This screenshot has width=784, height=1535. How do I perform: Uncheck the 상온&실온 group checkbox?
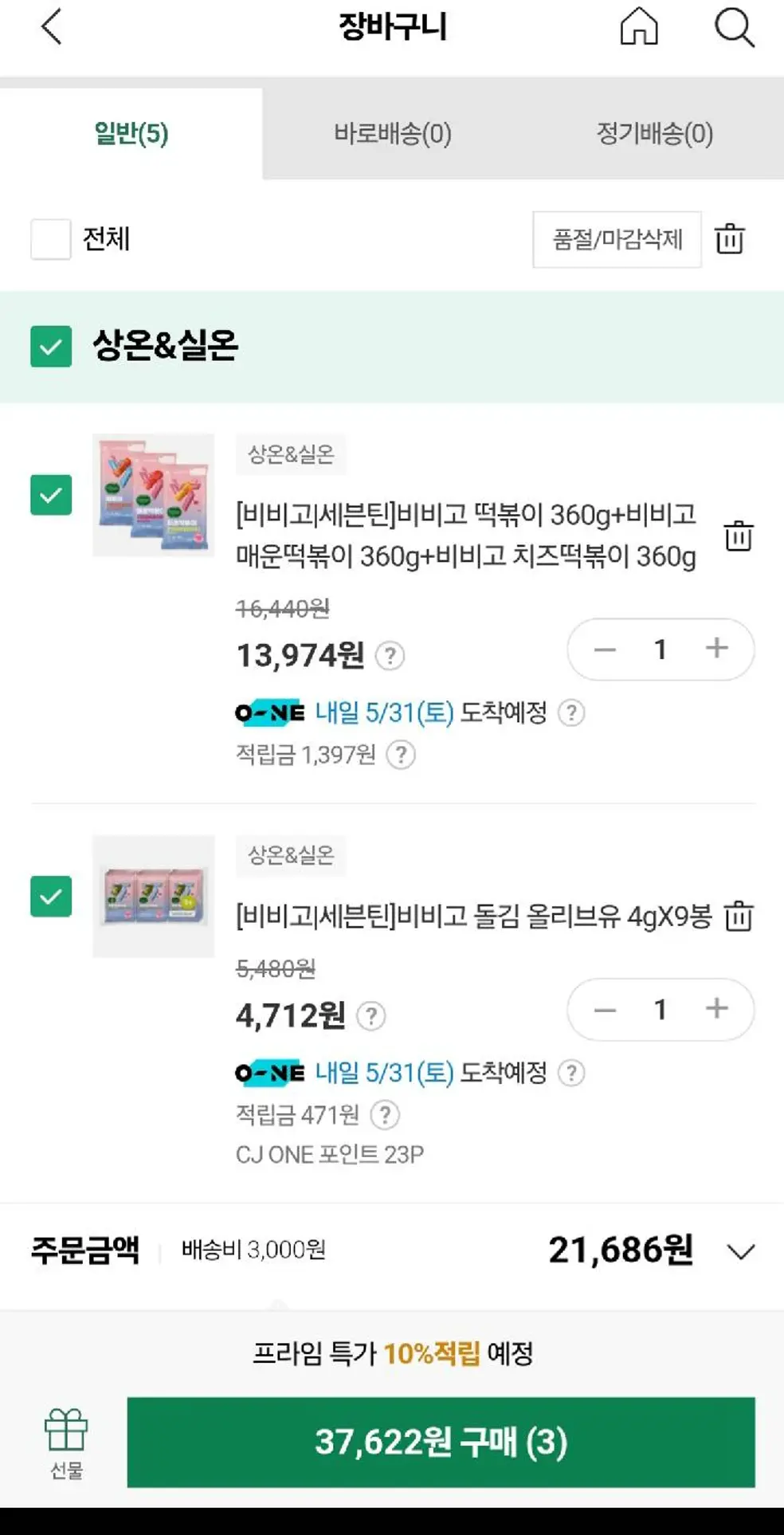51,347
